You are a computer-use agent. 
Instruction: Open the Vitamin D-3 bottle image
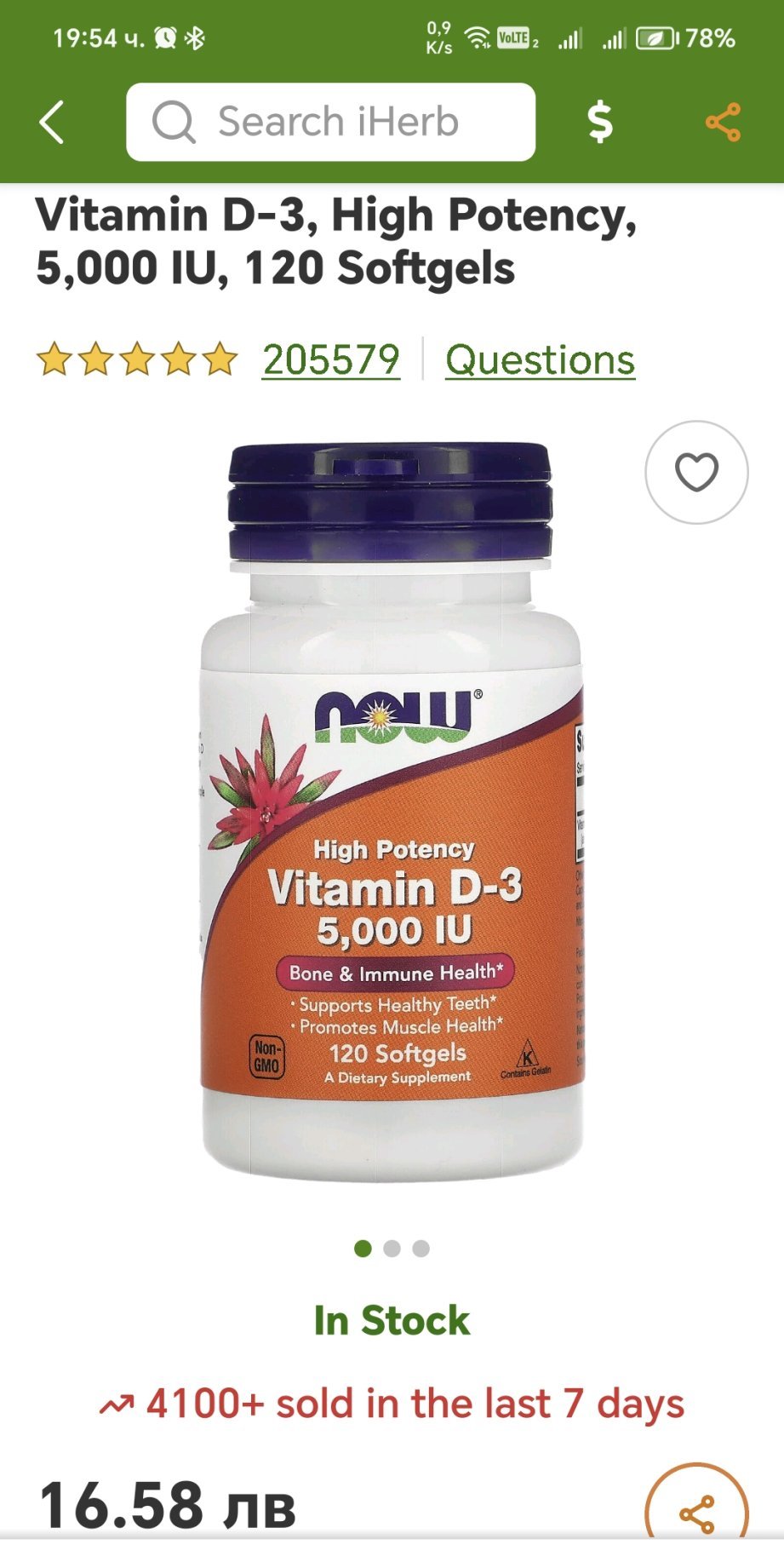(x=392, y=809)
